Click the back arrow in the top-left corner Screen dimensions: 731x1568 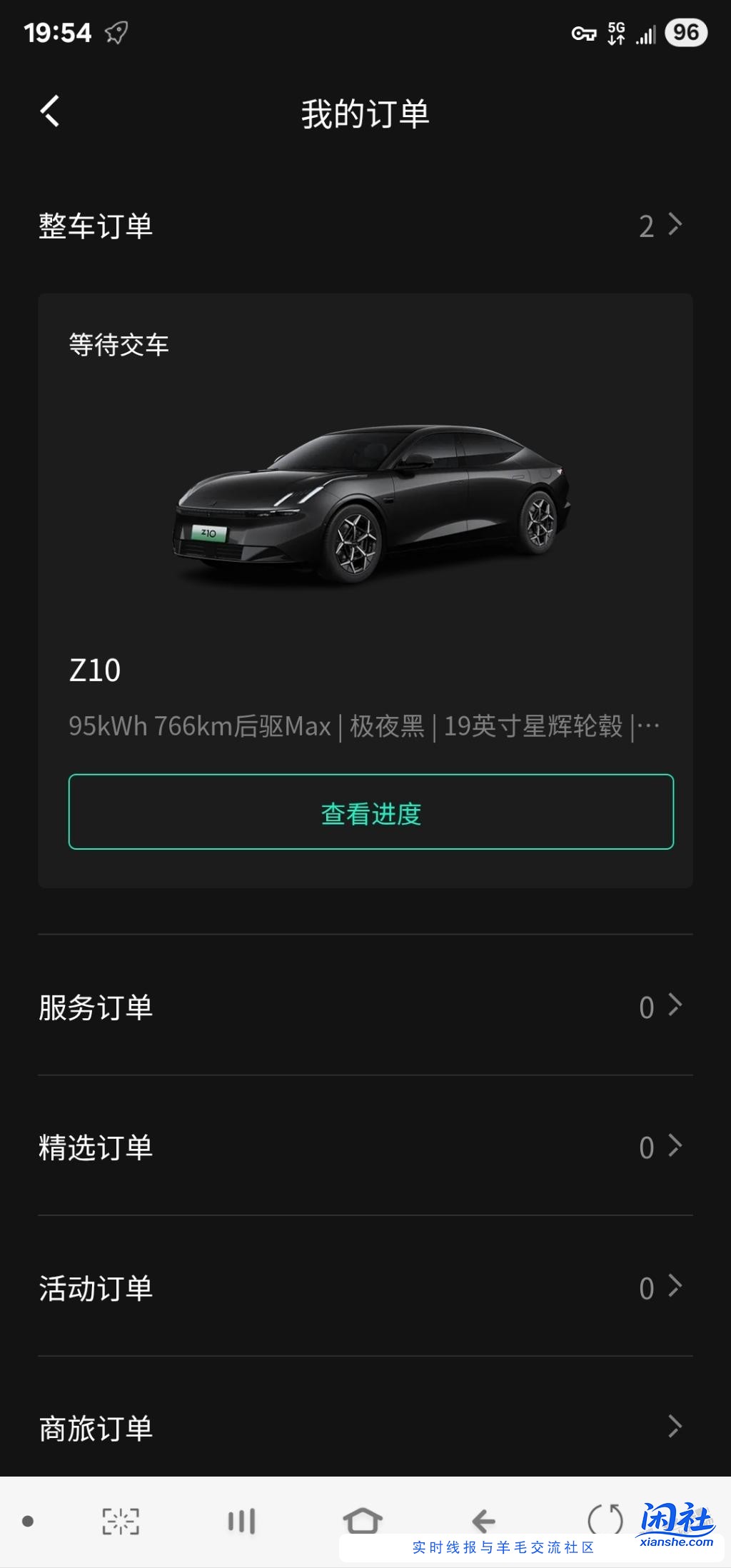point(49,111)
